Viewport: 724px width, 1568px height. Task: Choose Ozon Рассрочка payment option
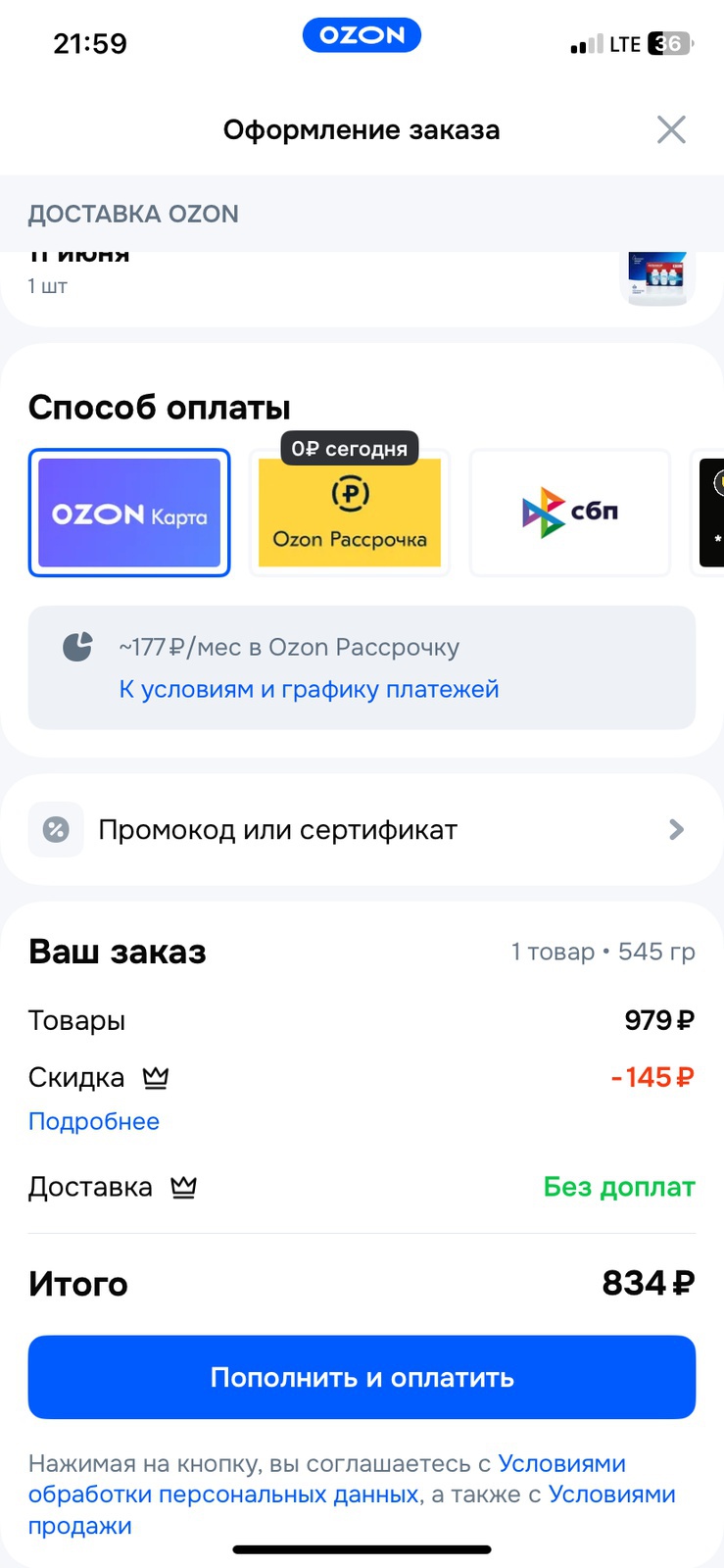[x=350, y=514]
